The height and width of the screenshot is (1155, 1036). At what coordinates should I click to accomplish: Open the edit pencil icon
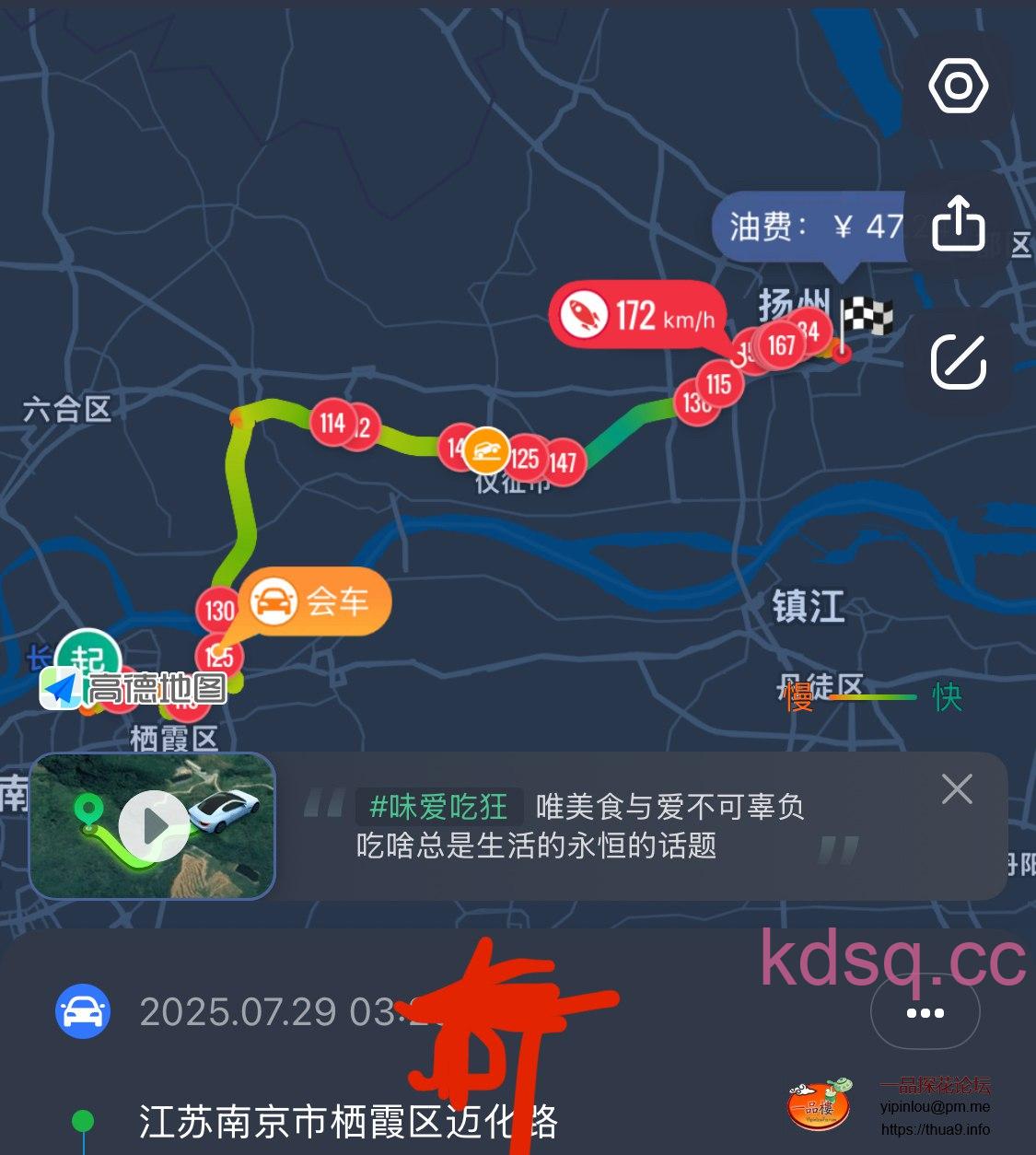[958, 361]
